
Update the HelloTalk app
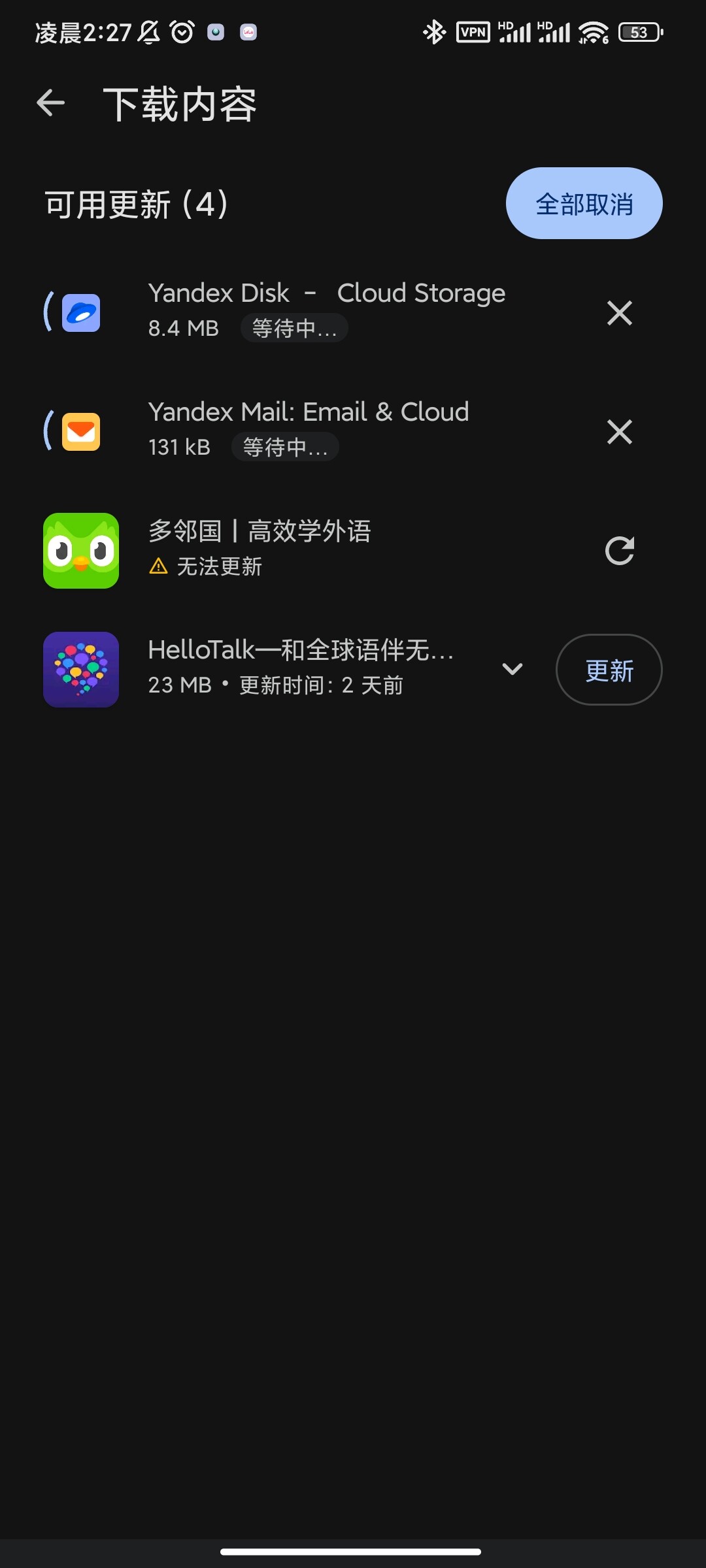[x=609, y=670]
